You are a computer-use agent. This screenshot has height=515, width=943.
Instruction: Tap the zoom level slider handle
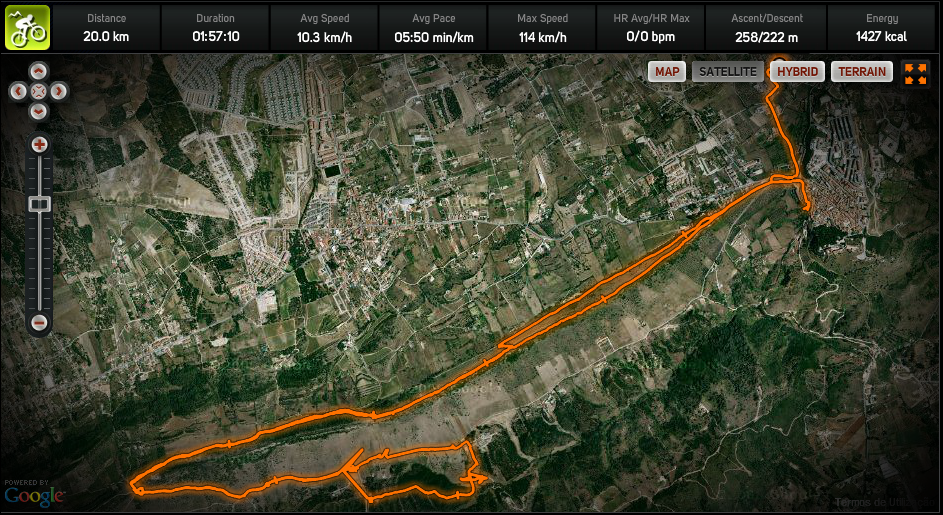(x=39, y=204)
